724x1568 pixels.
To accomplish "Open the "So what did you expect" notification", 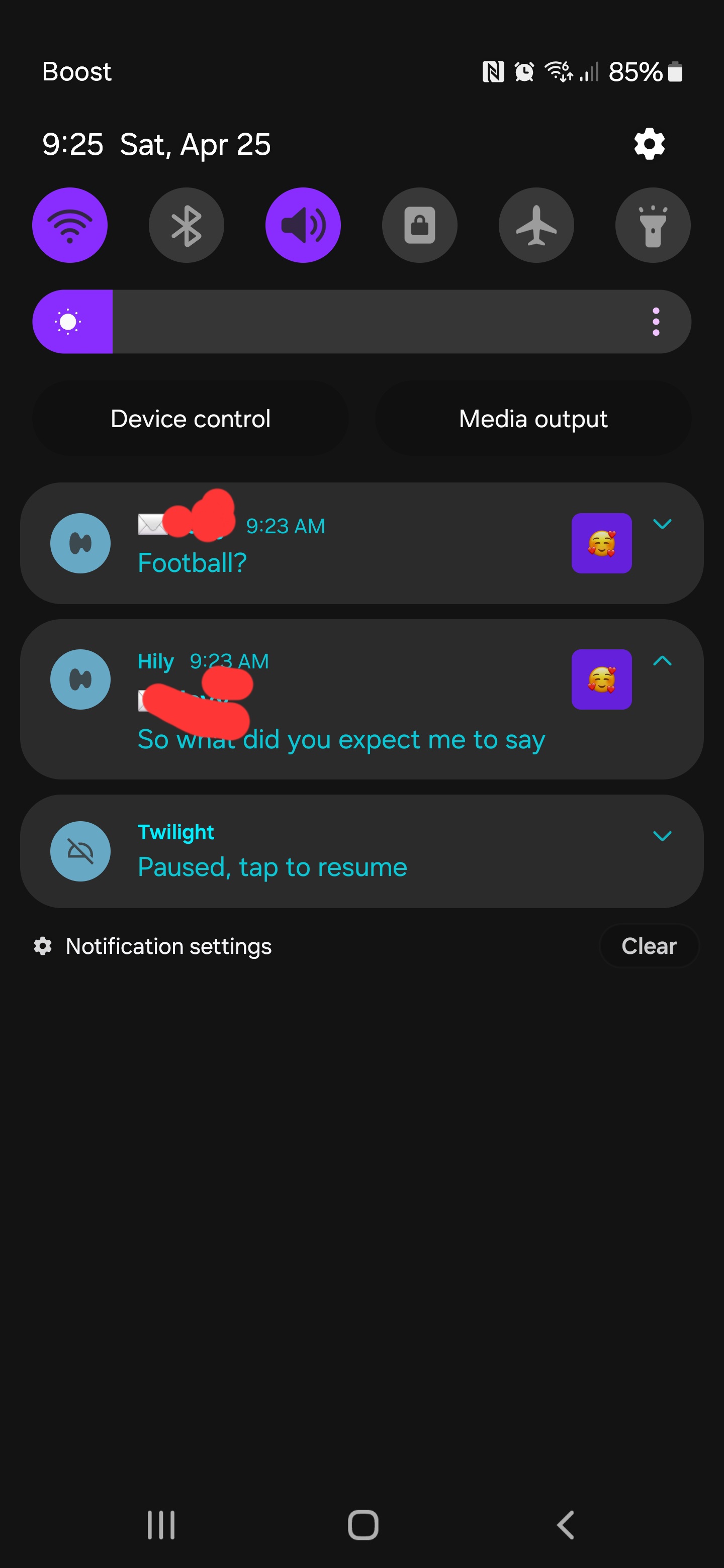I will pyautogui.click(x=341, y=740).
